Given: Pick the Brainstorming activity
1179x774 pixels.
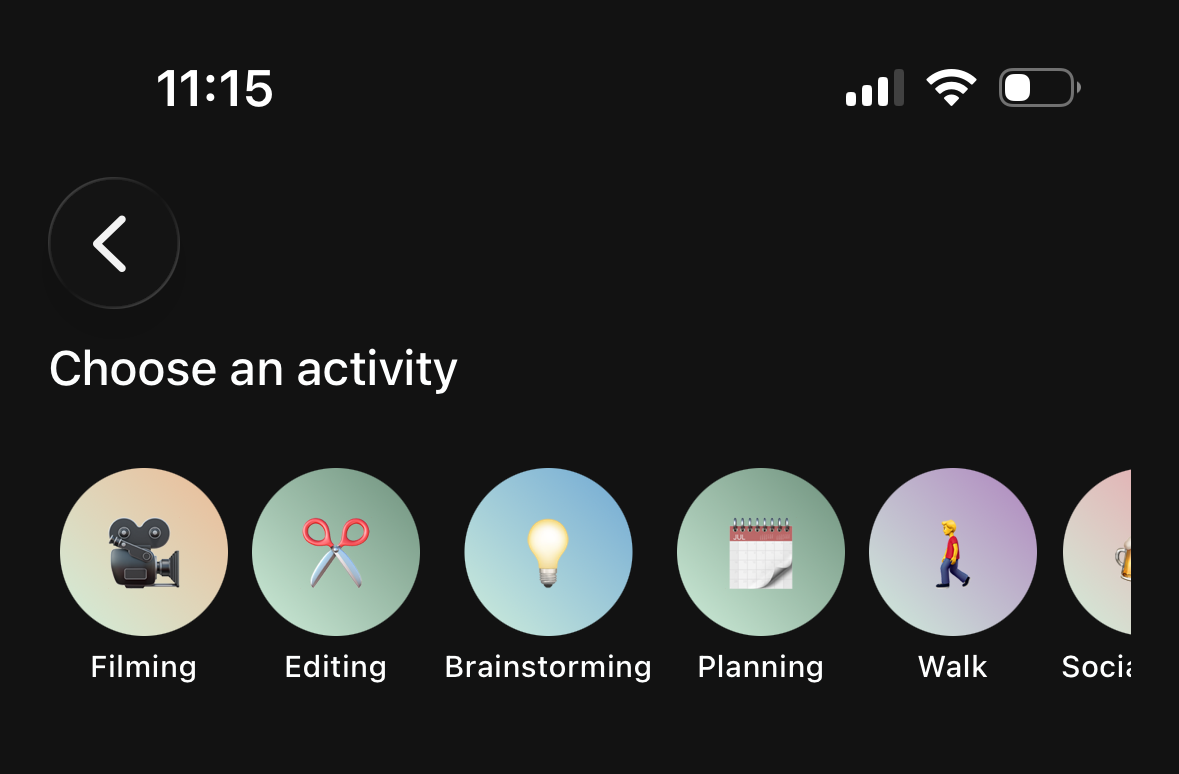Looking at the screenshot, I should [548, 552].
